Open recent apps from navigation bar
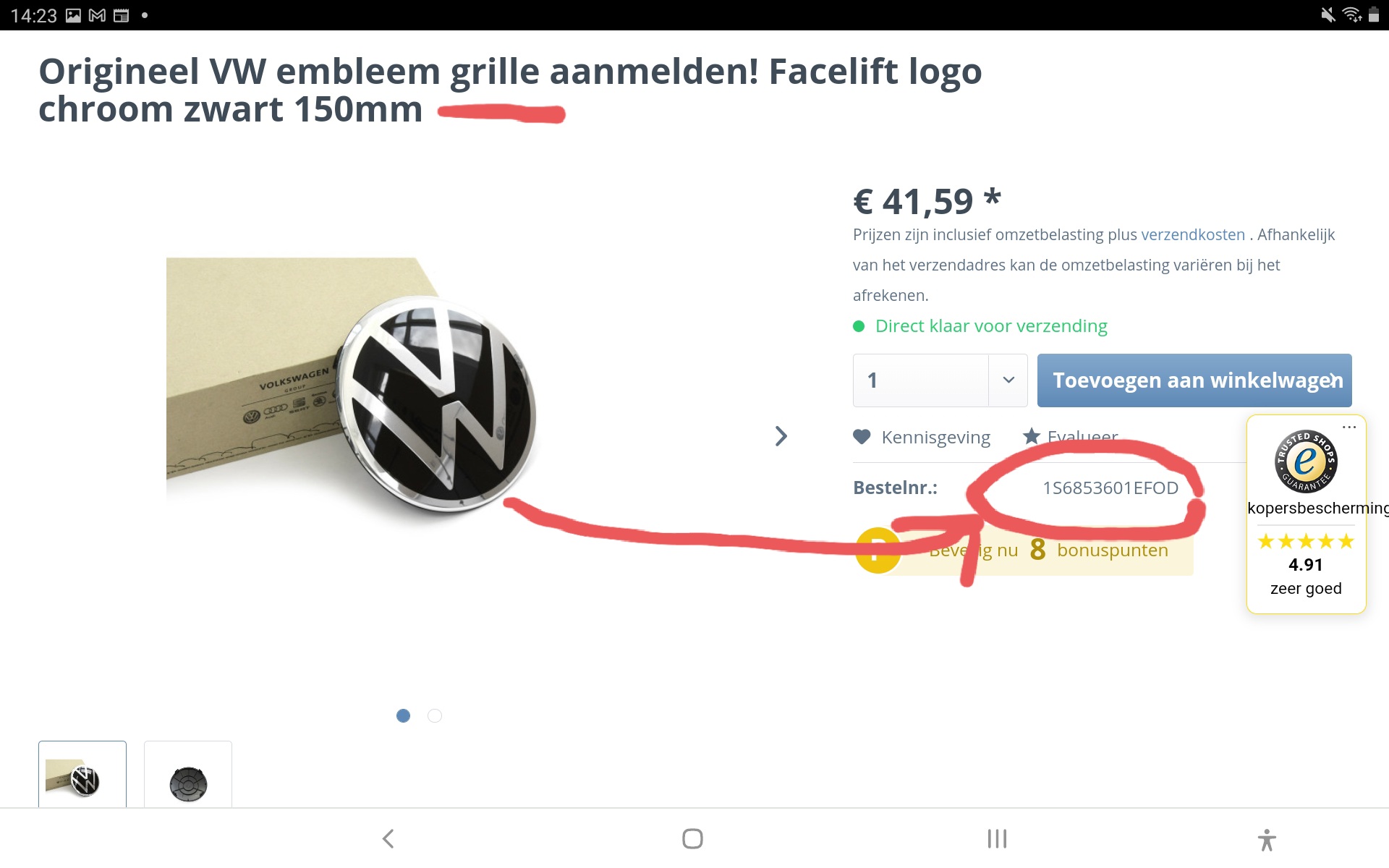 (x=997, y=839)
